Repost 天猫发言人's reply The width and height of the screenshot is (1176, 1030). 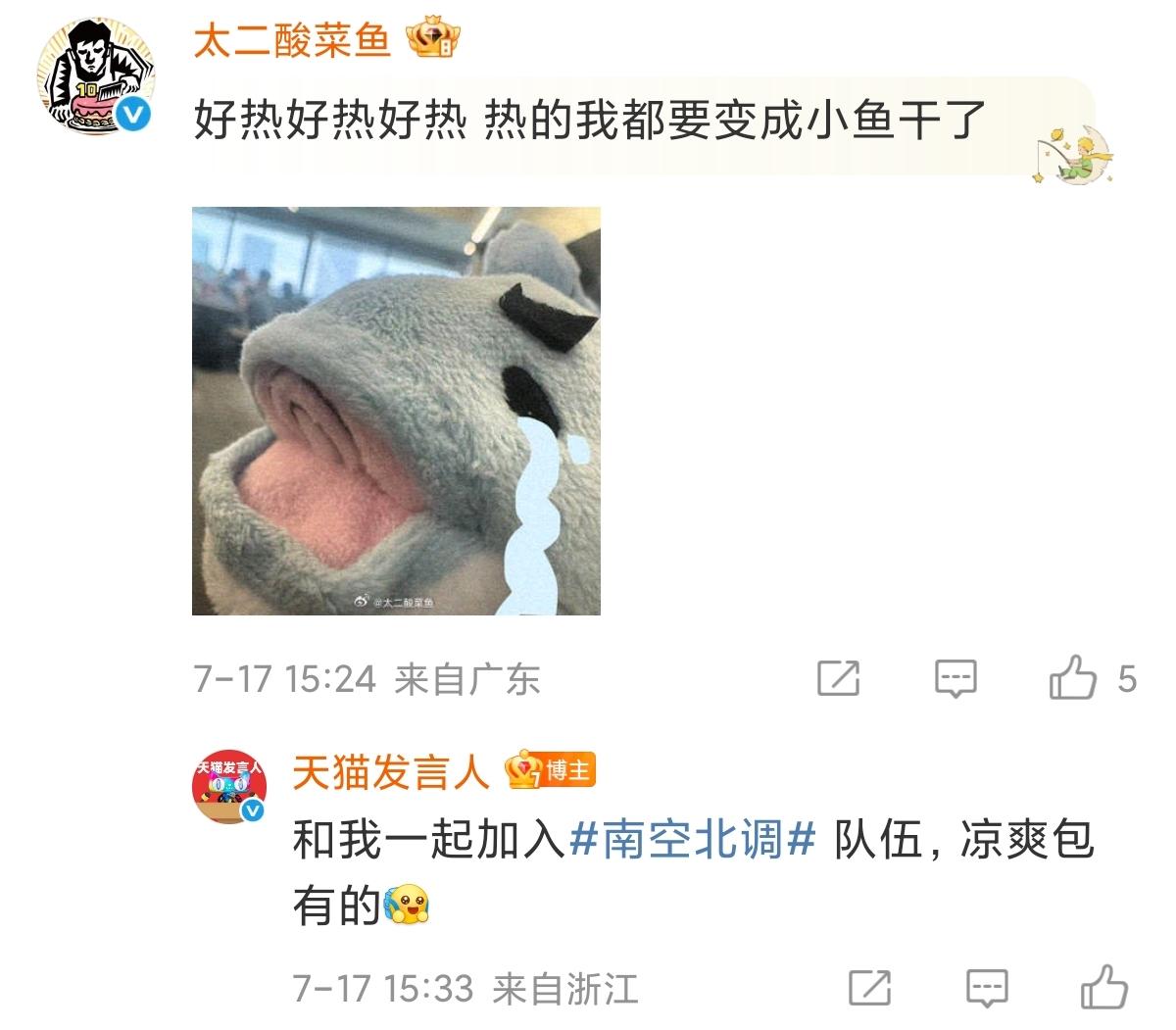868,988
